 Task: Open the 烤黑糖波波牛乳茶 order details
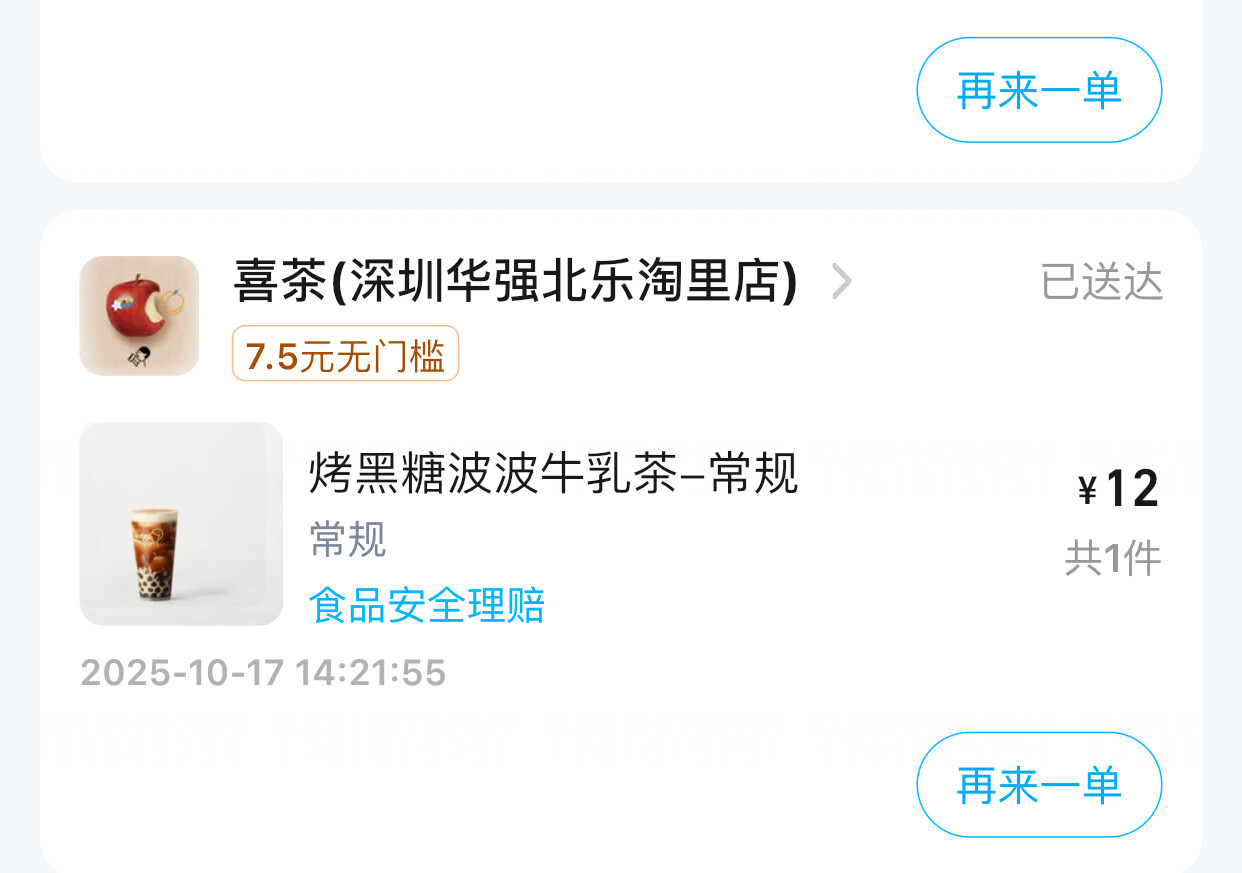point(553,474)
